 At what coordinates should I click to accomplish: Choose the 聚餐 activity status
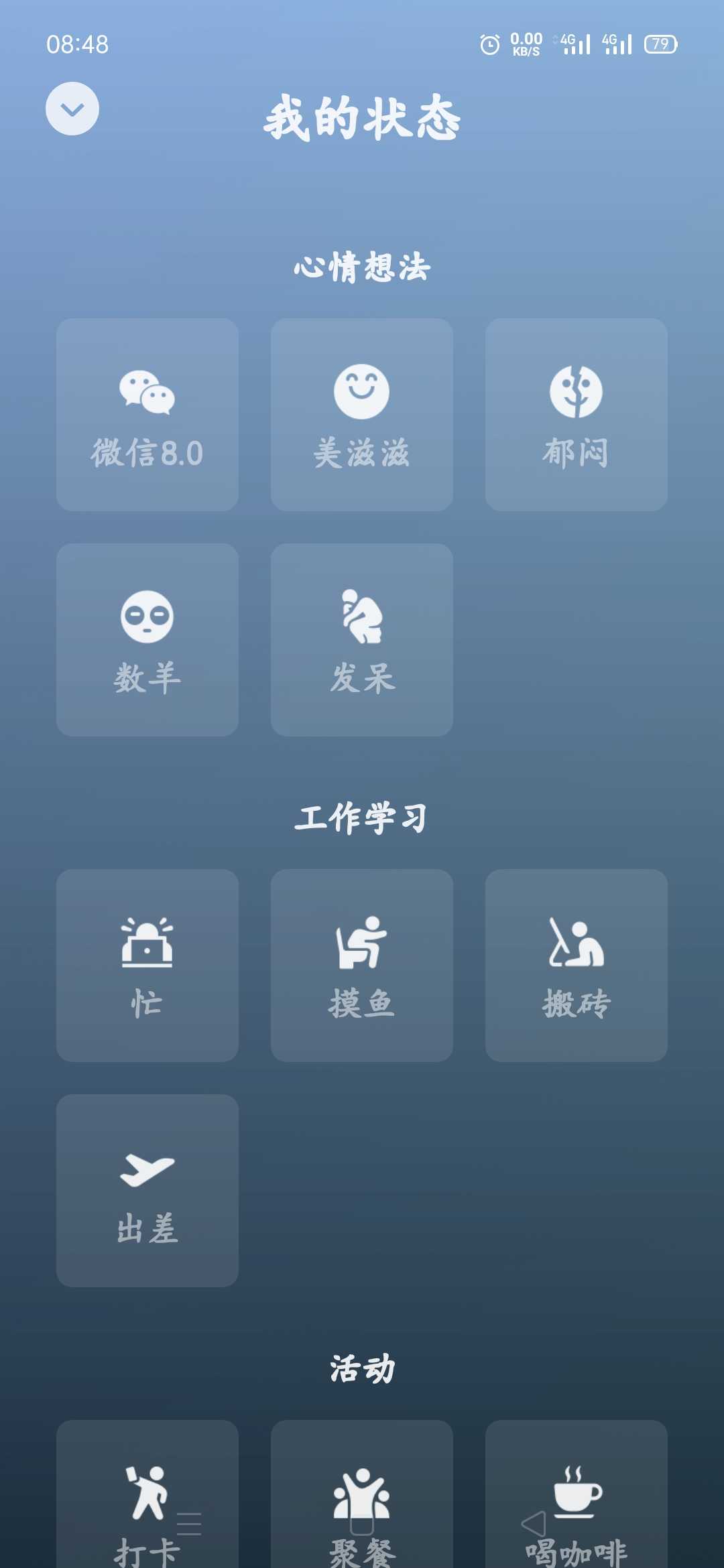point(362,1494)
